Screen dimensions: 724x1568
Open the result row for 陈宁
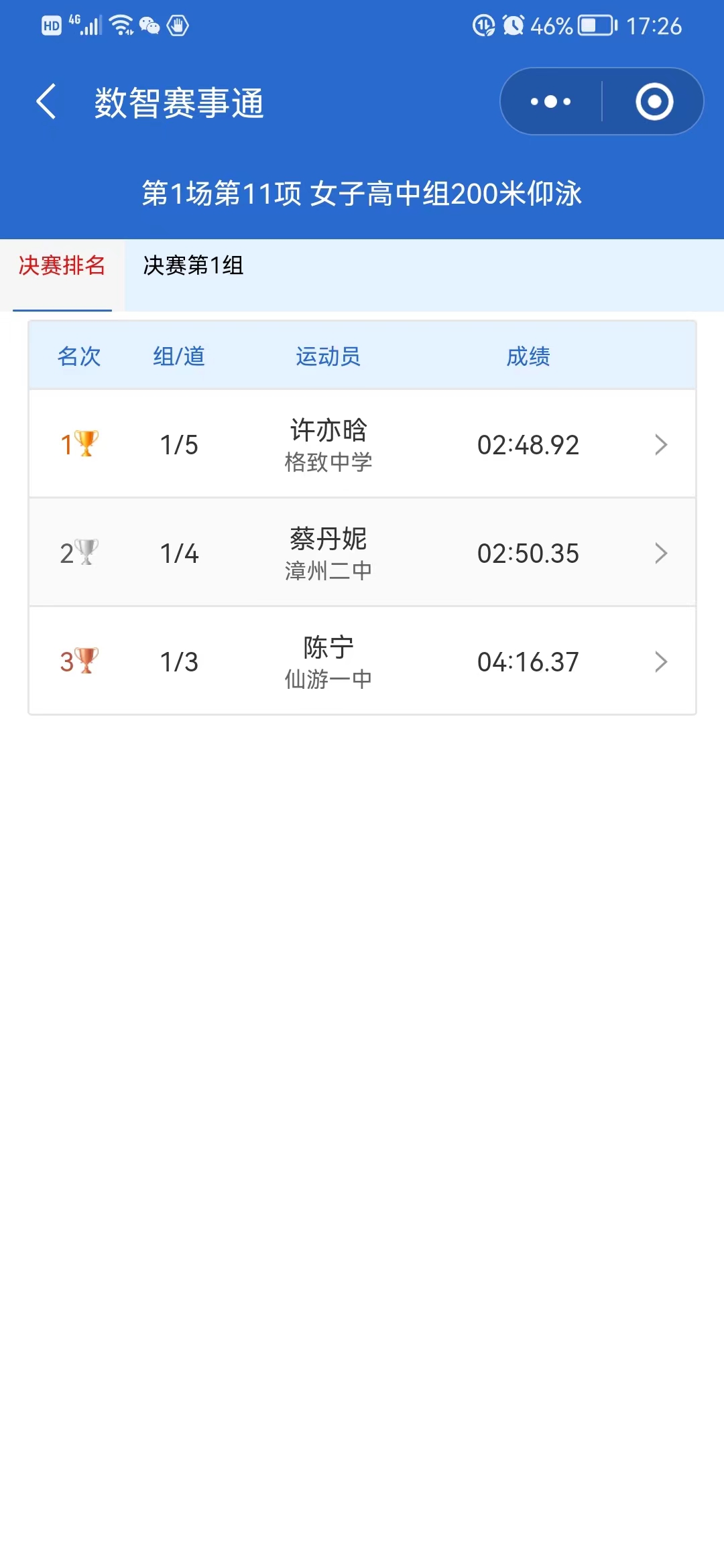coord(362,661)
